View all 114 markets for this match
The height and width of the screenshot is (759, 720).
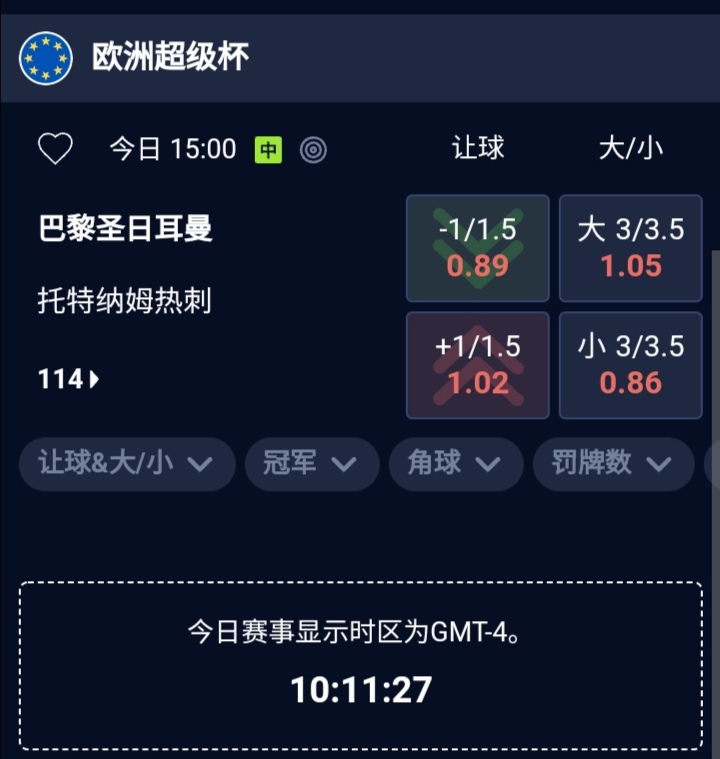(x=69, y=380)
